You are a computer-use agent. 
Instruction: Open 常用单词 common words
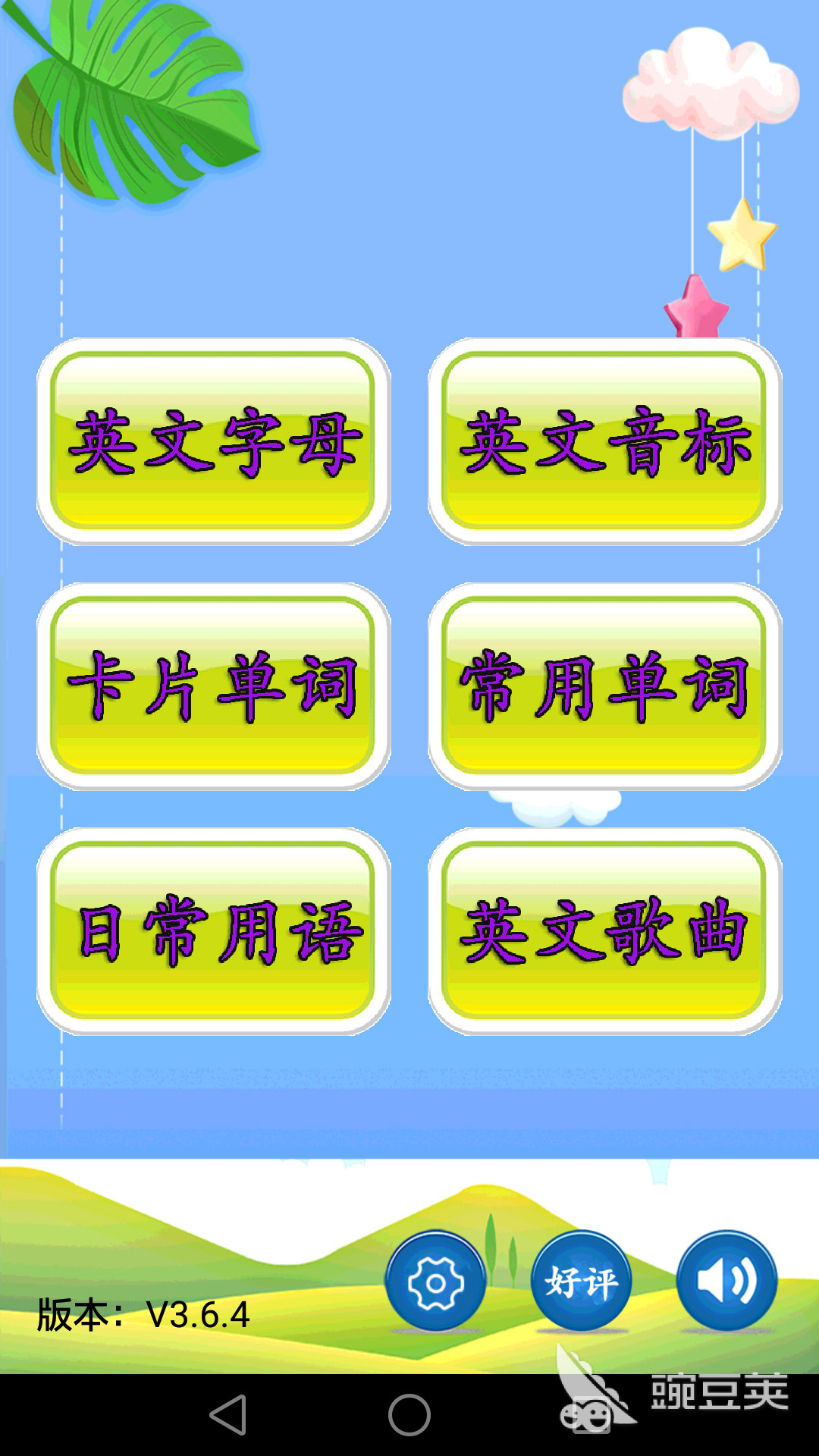coord(604,686)
